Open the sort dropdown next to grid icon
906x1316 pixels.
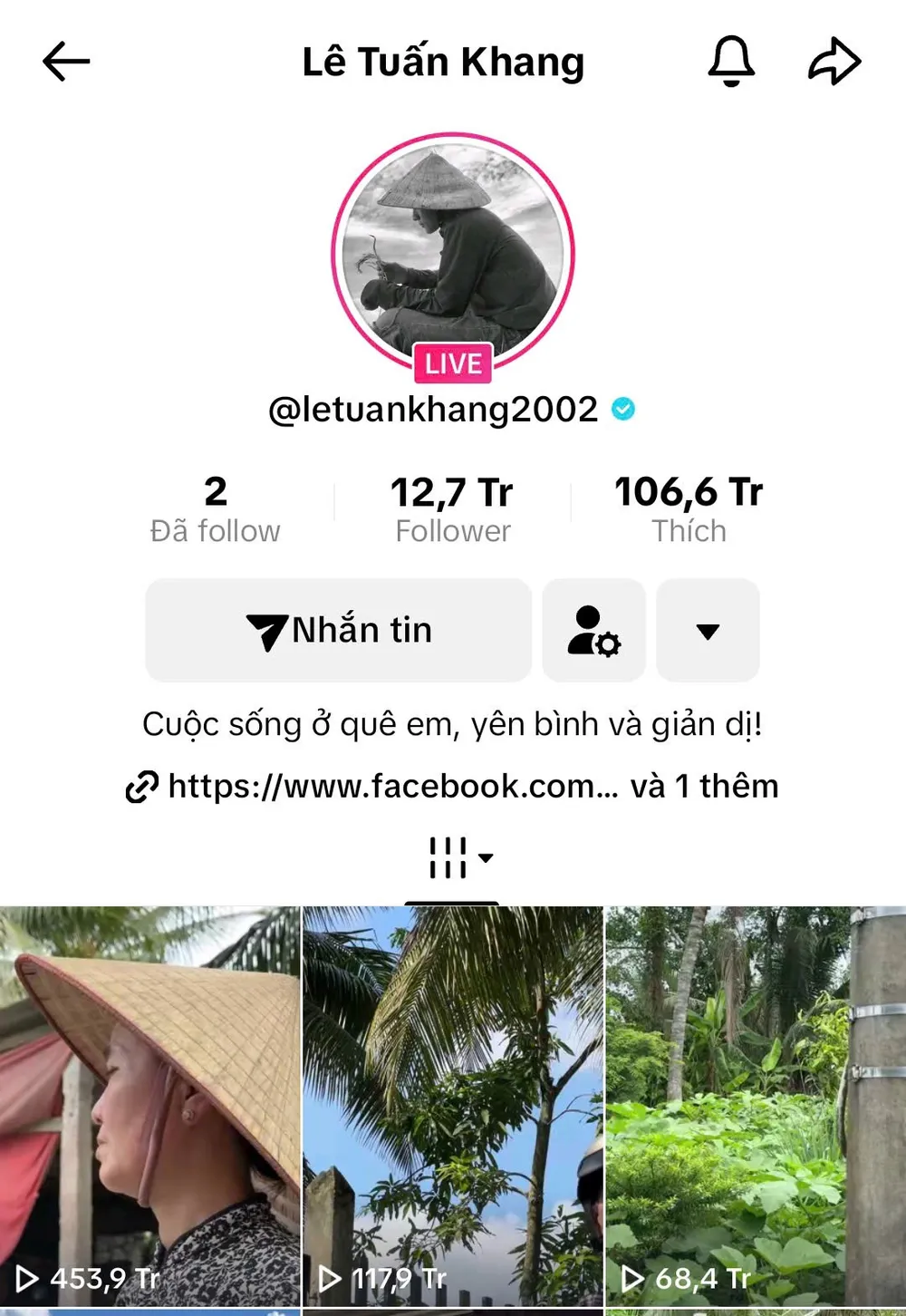click(487, 859)
